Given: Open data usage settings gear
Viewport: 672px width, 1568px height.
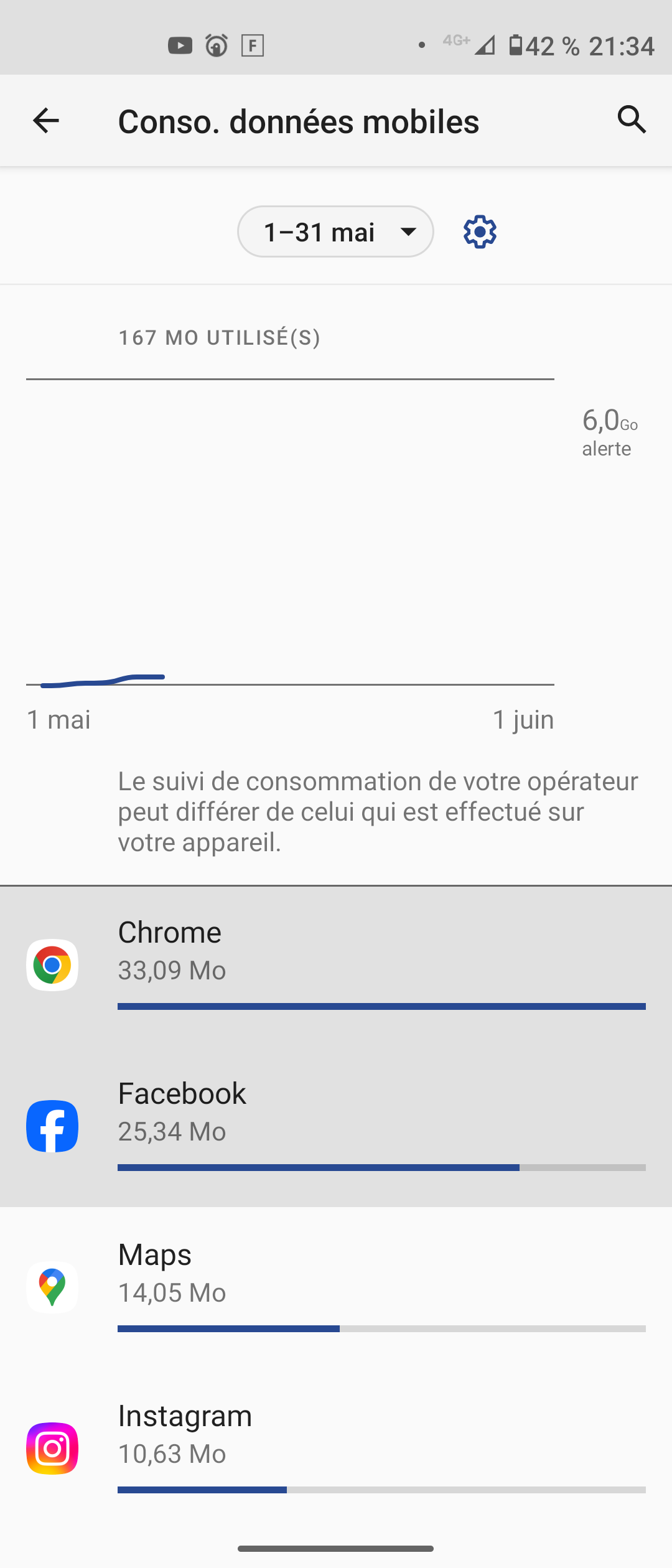Looking at the screenshot, I should click(480, 232).
